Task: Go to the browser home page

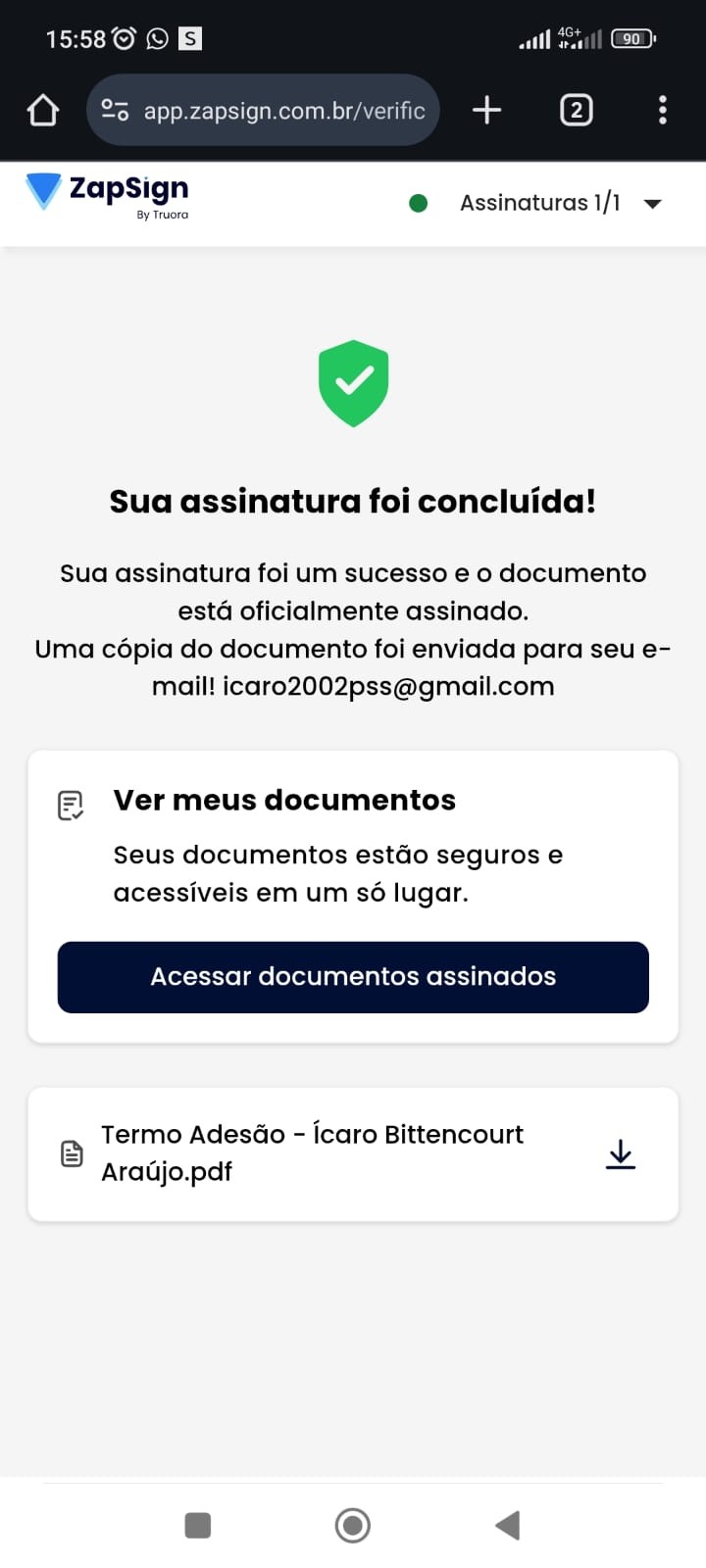Action: click(x=43, y=110)
